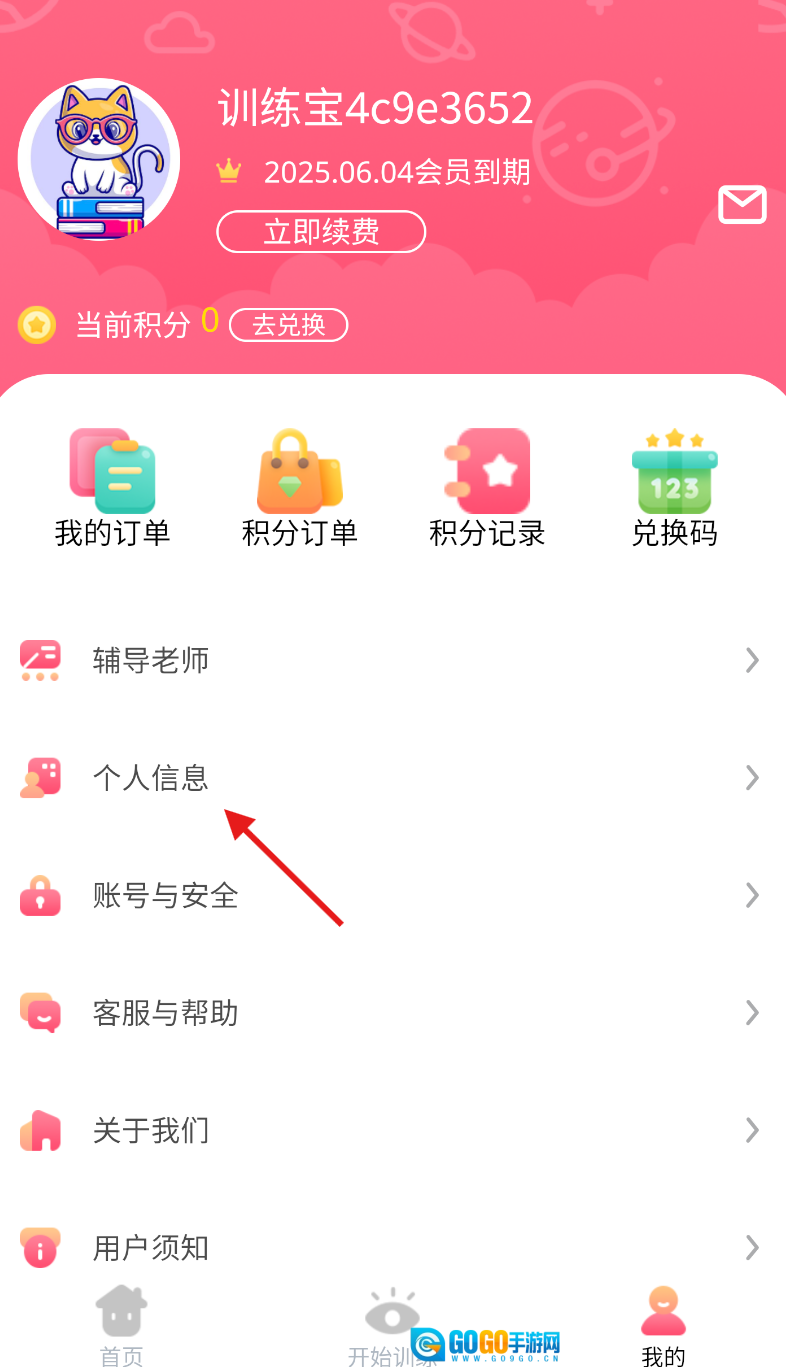Image resolution: width=786 pixels, height=1372 pixels.
Task: Switch to the 开始训练 tab
Action: click(391, 1325)
